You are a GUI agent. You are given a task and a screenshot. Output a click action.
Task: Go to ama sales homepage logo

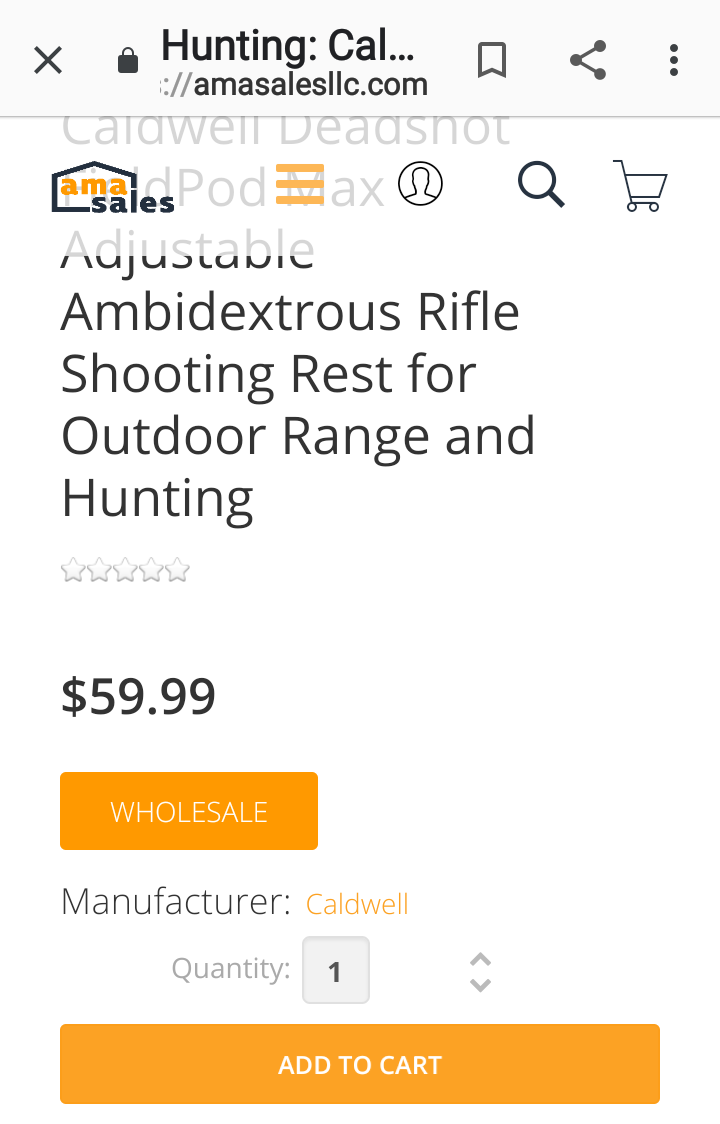[x=112, y=188]
